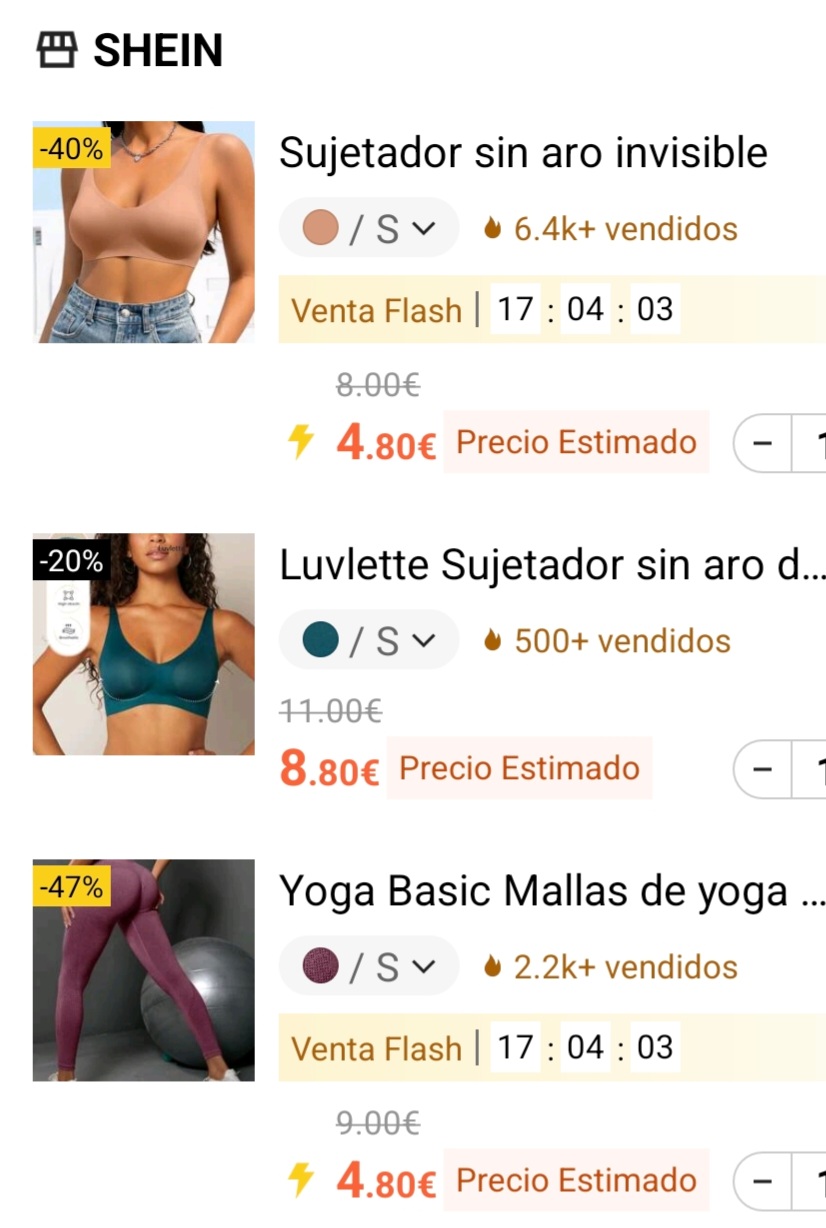Decrease quantity of Sujetador sin aro invisible
The image size is (826, 1228).
[764, 442]
